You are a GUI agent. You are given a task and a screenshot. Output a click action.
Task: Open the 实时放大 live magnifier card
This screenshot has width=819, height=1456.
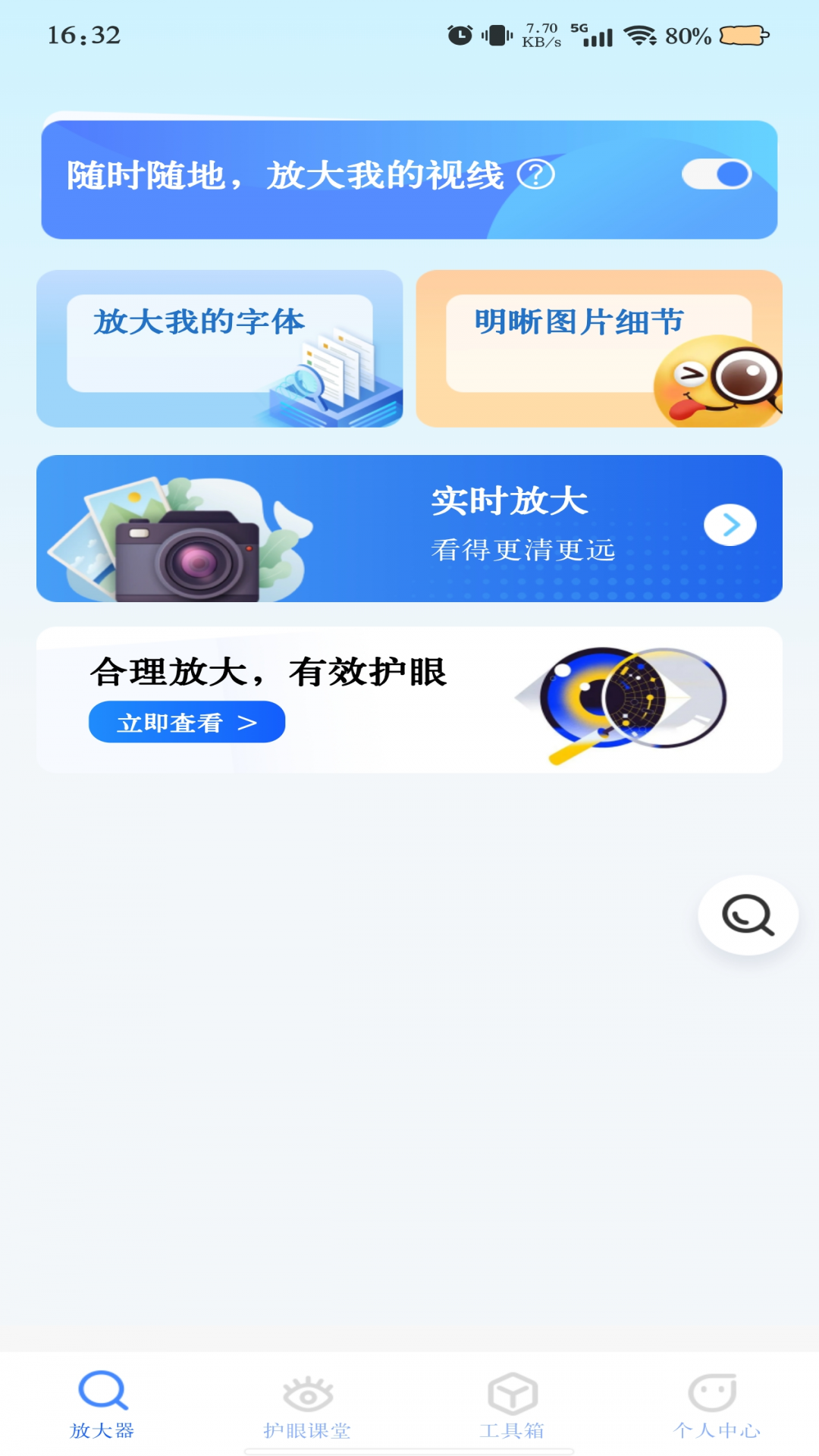point(409,529)
